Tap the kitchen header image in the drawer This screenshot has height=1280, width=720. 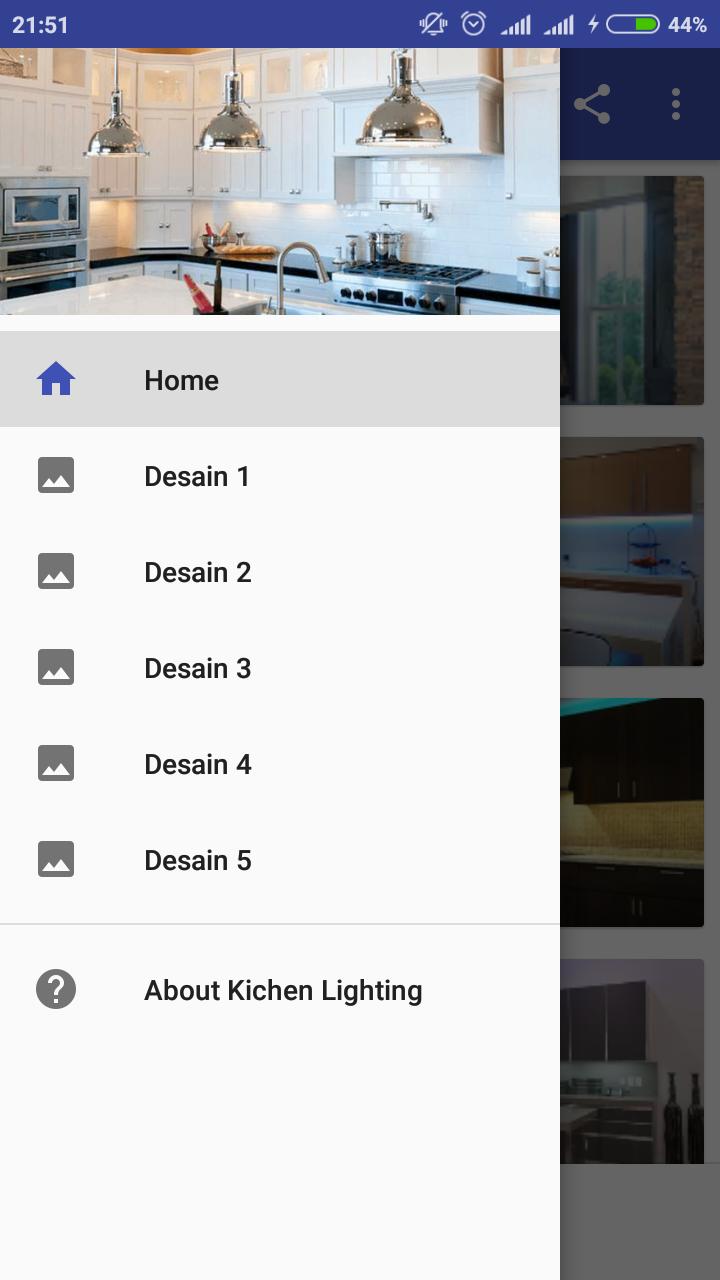280,180
